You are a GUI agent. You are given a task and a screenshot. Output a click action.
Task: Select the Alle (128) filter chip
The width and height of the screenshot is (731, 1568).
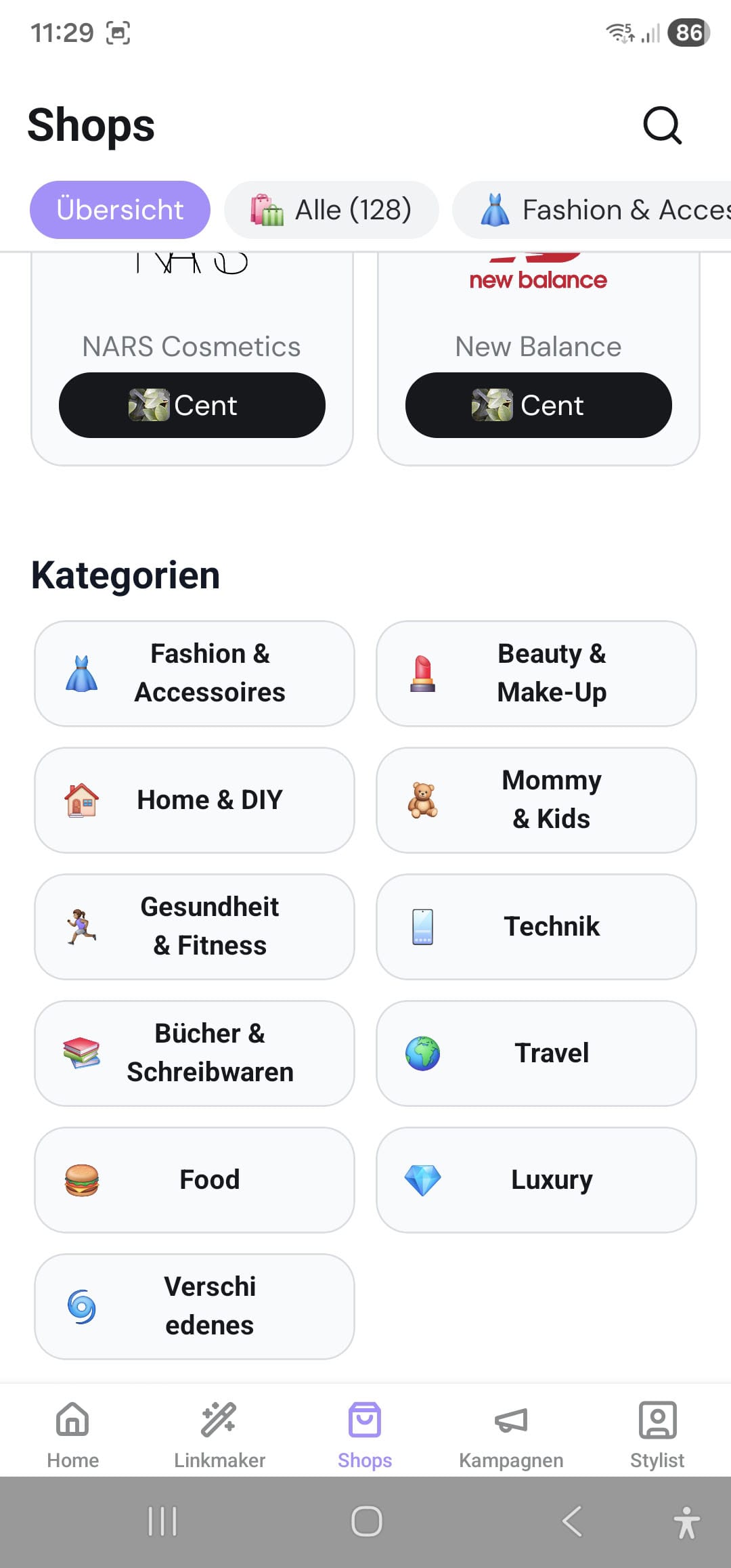332,210
